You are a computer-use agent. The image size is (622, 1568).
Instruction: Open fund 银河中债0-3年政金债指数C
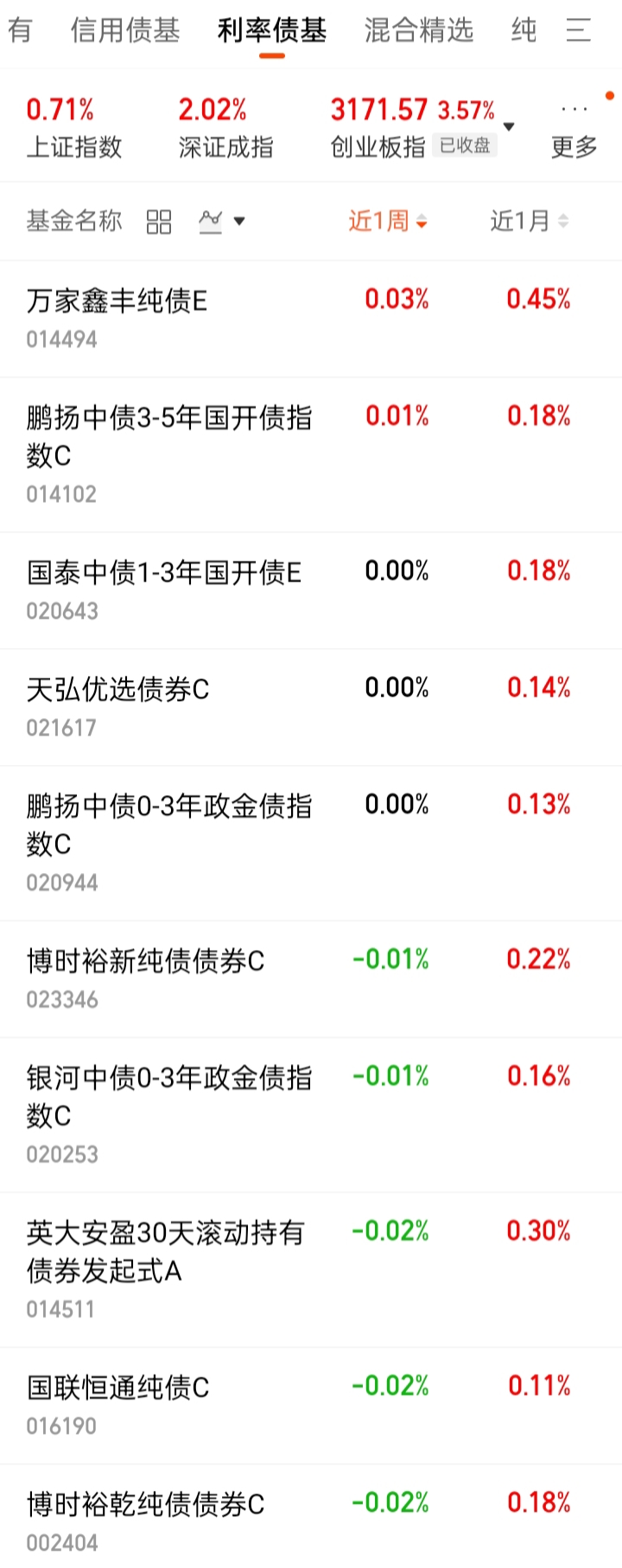[168, 1096]
